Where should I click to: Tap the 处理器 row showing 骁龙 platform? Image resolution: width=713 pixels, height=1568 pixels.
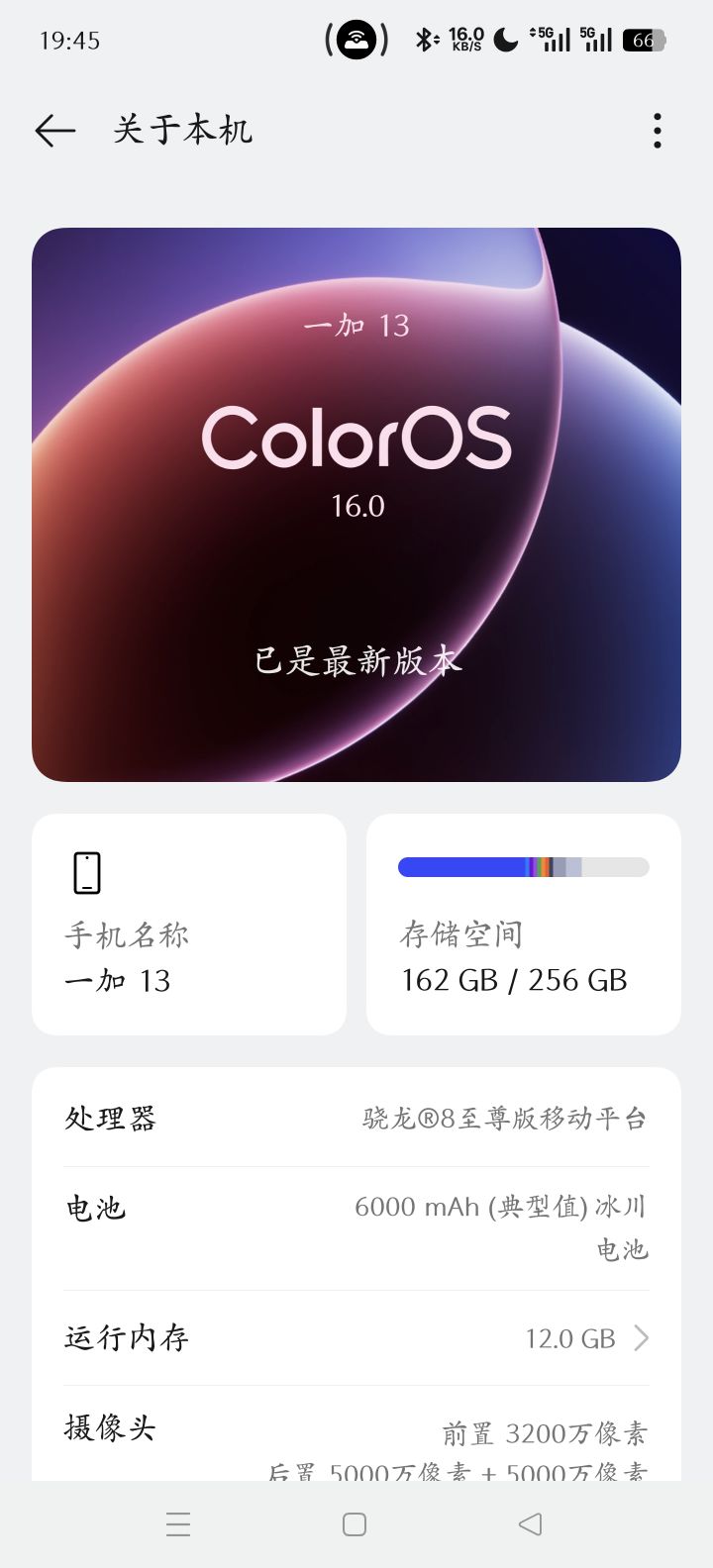click(x=356, y=1118)
